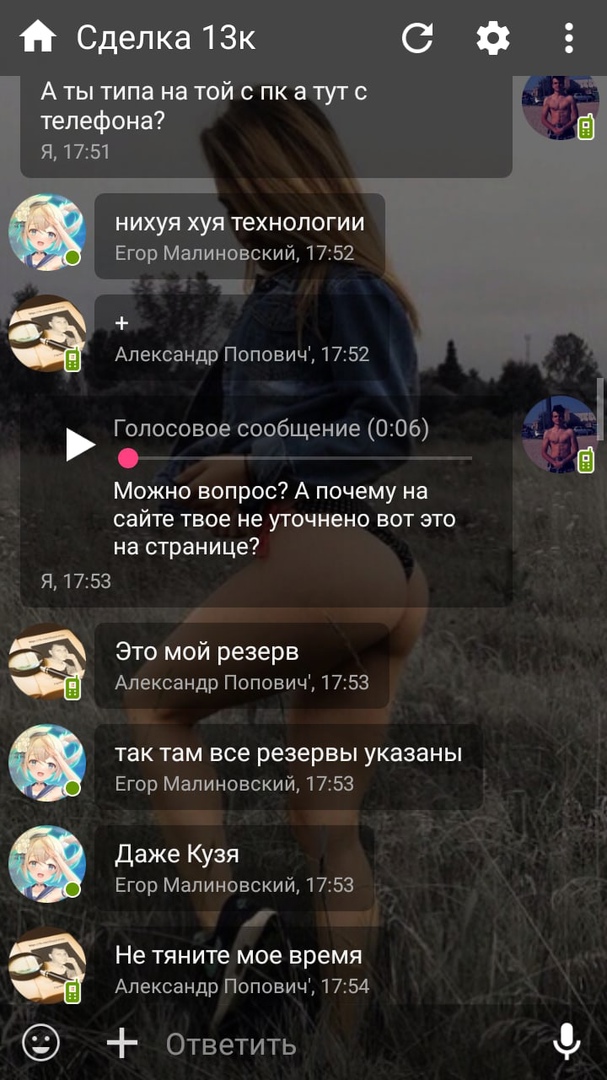
Task: Seek the voice message progress bar
Action: pos(300,458)
